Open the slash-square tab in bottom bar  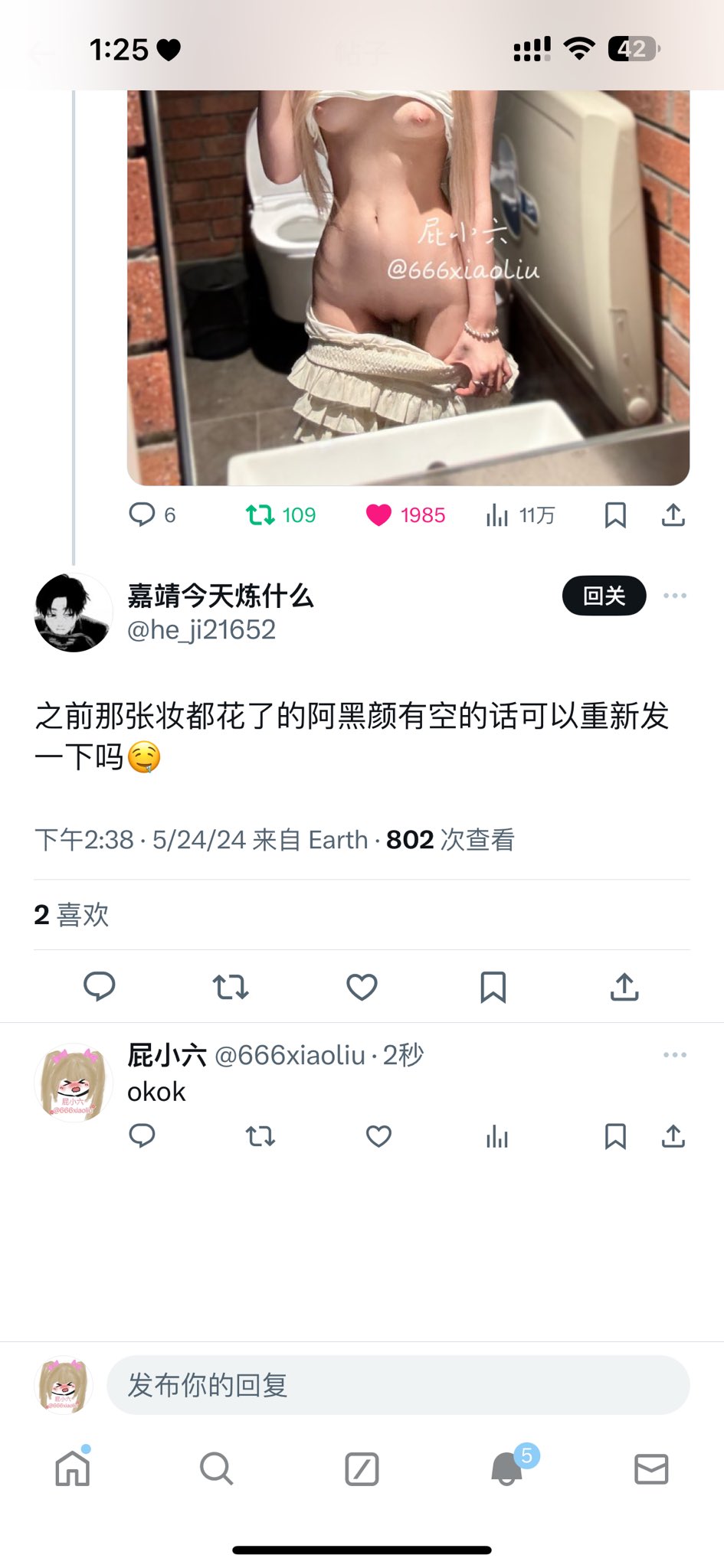point(362,1468)
